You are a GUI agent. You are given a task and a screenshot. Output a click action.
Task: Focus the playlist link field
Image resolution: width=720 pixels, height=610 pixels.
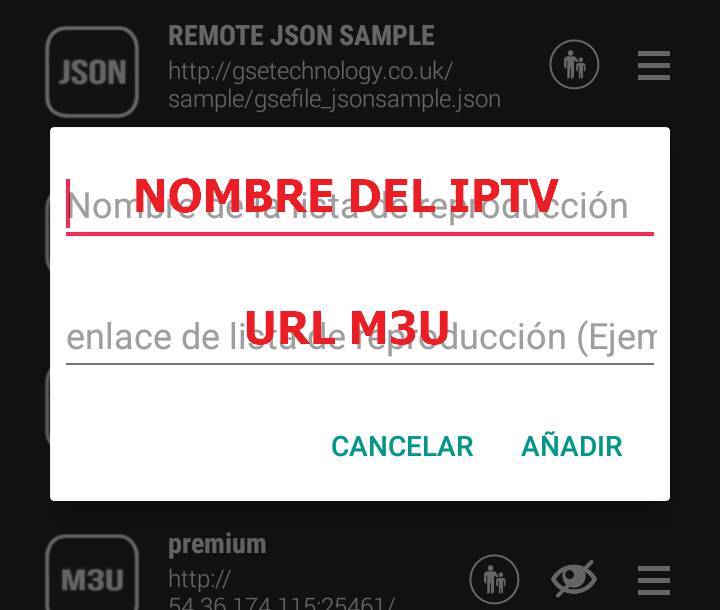pos(360,337)
